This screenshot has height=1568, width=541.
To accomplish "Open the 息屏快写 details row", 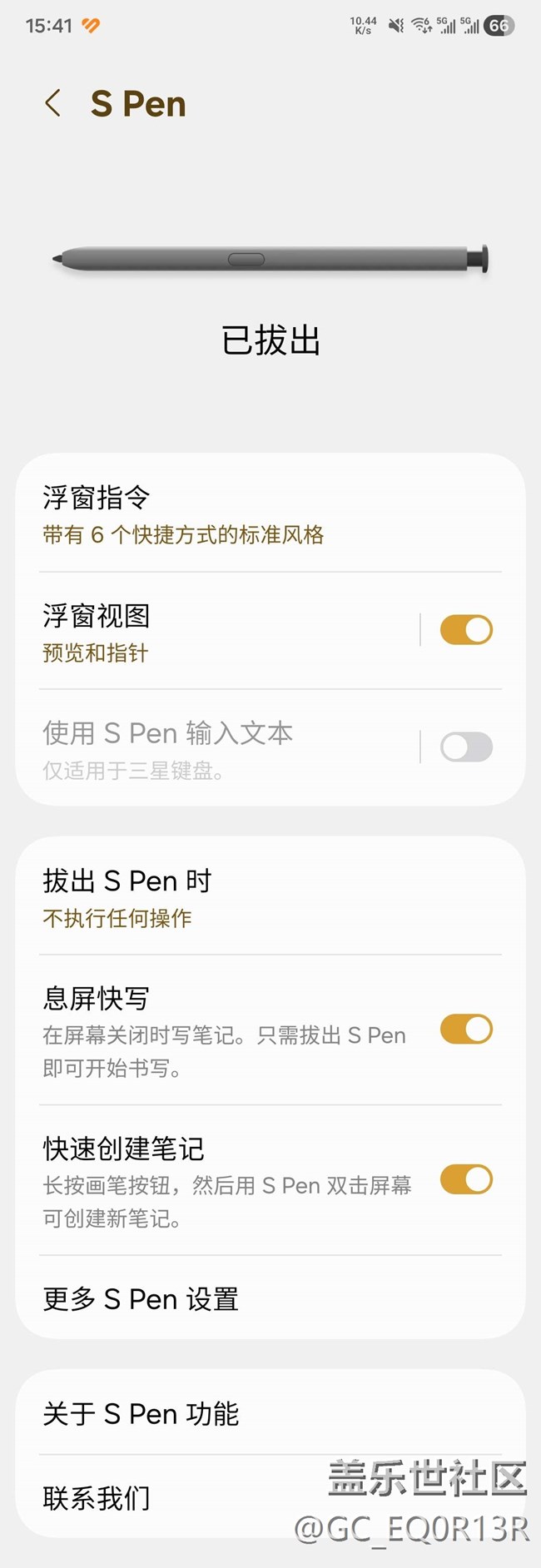I will [225, 1031].
